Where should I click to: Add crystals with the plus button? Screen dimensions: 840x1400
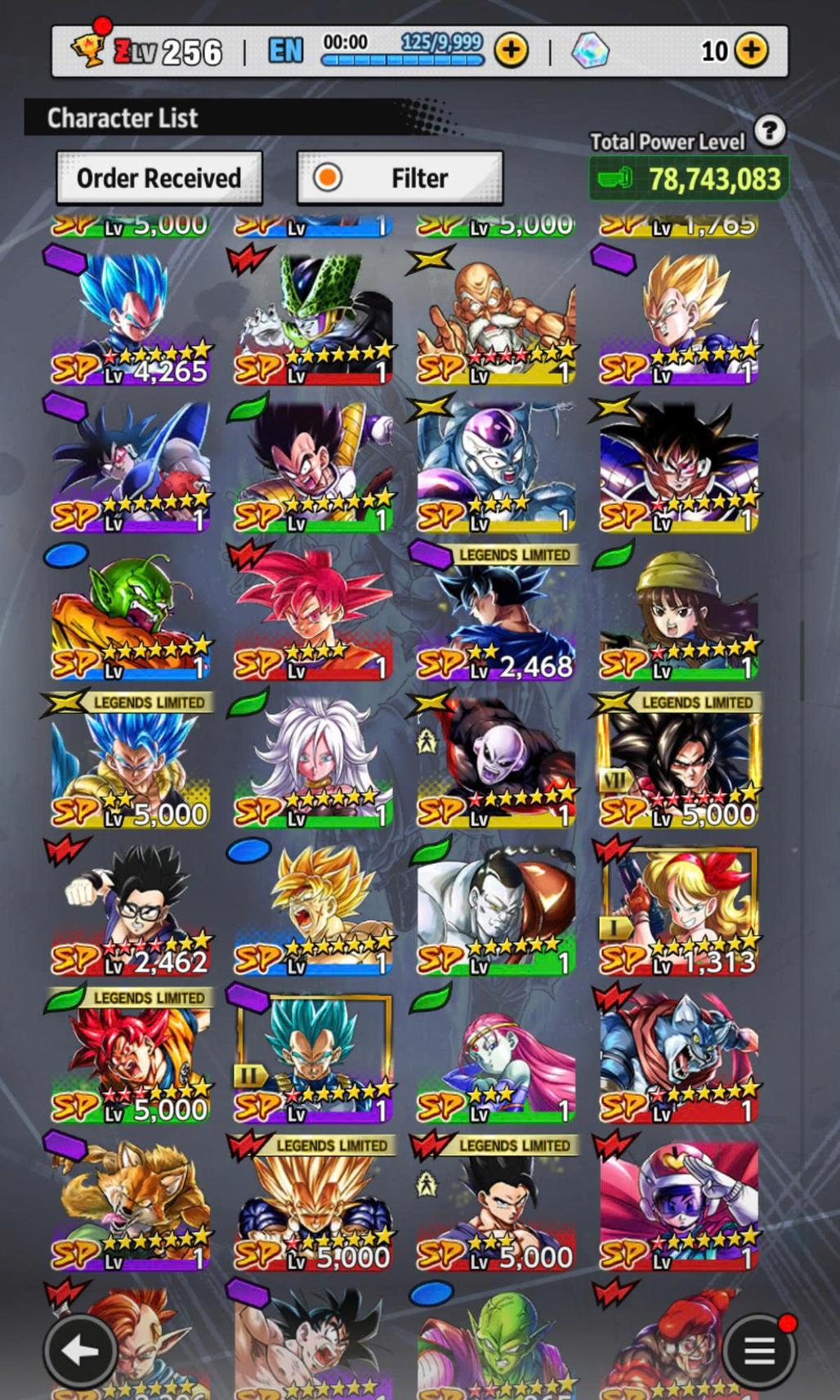(751, 51)
